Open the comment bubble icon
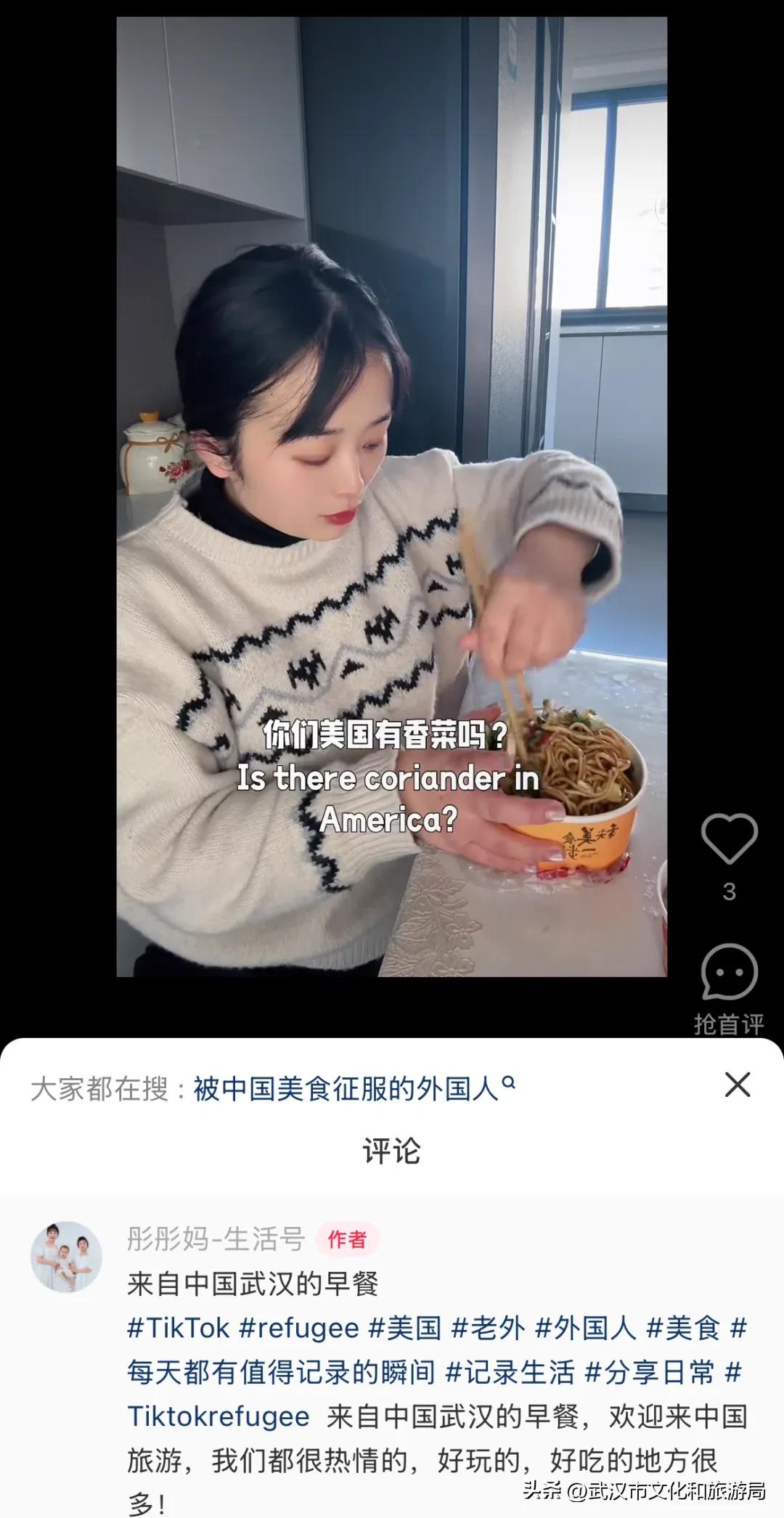Screen dimensions: 784x1518 (x=729, y=972)
